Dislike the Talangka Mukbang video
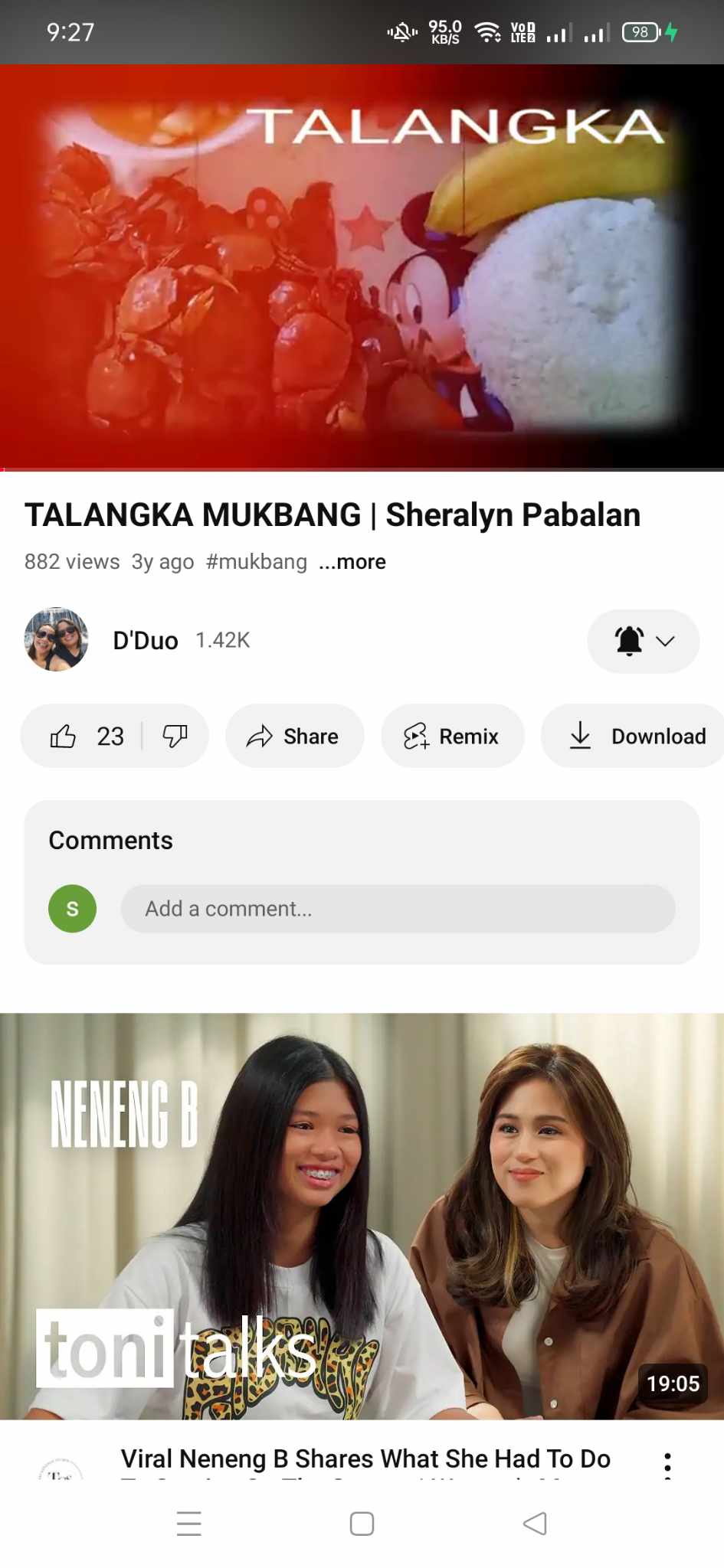The image size is (724, 1568). [x=175, y=737]
